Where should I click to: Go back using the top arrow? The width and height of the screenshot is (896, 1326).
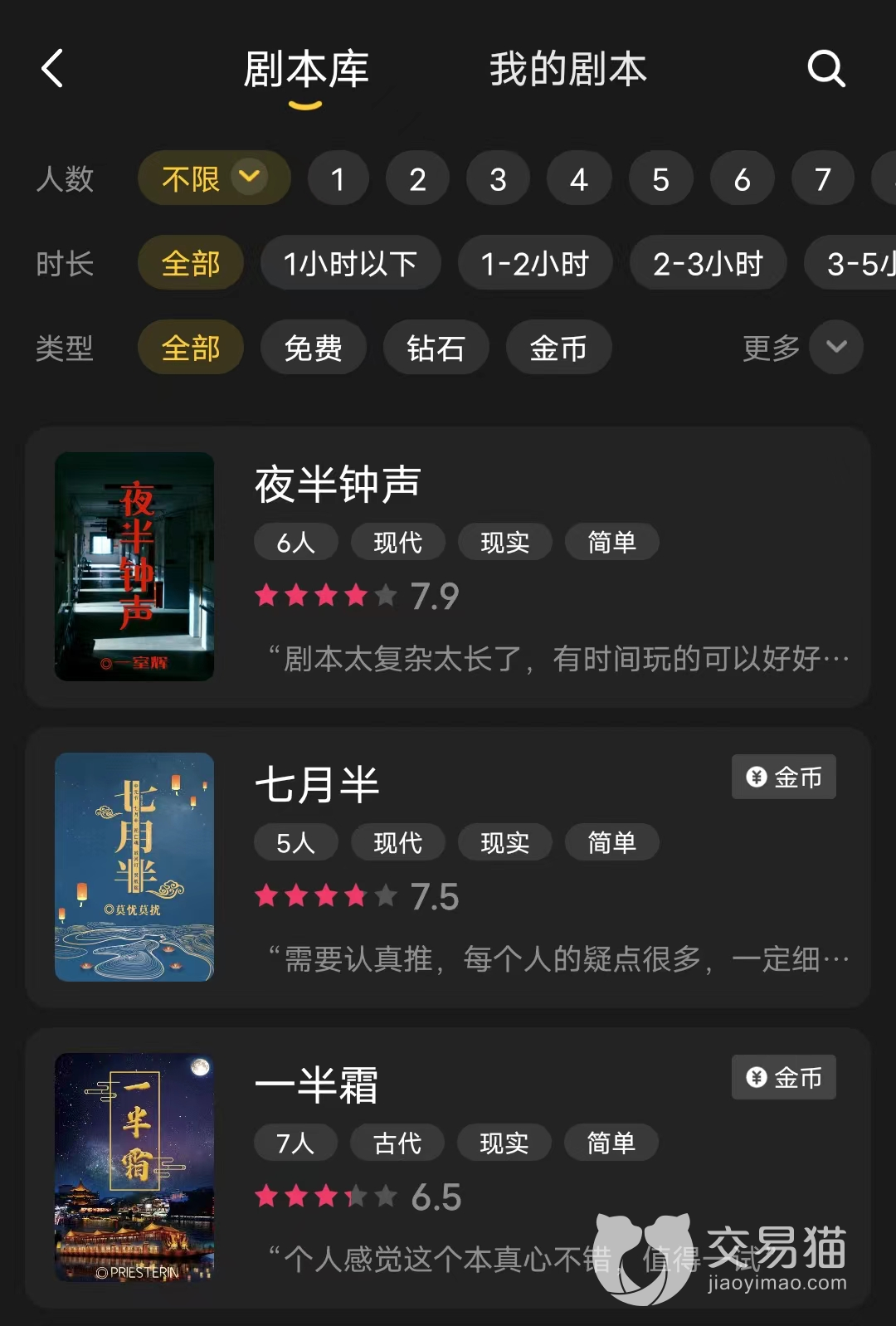[52, 68]
